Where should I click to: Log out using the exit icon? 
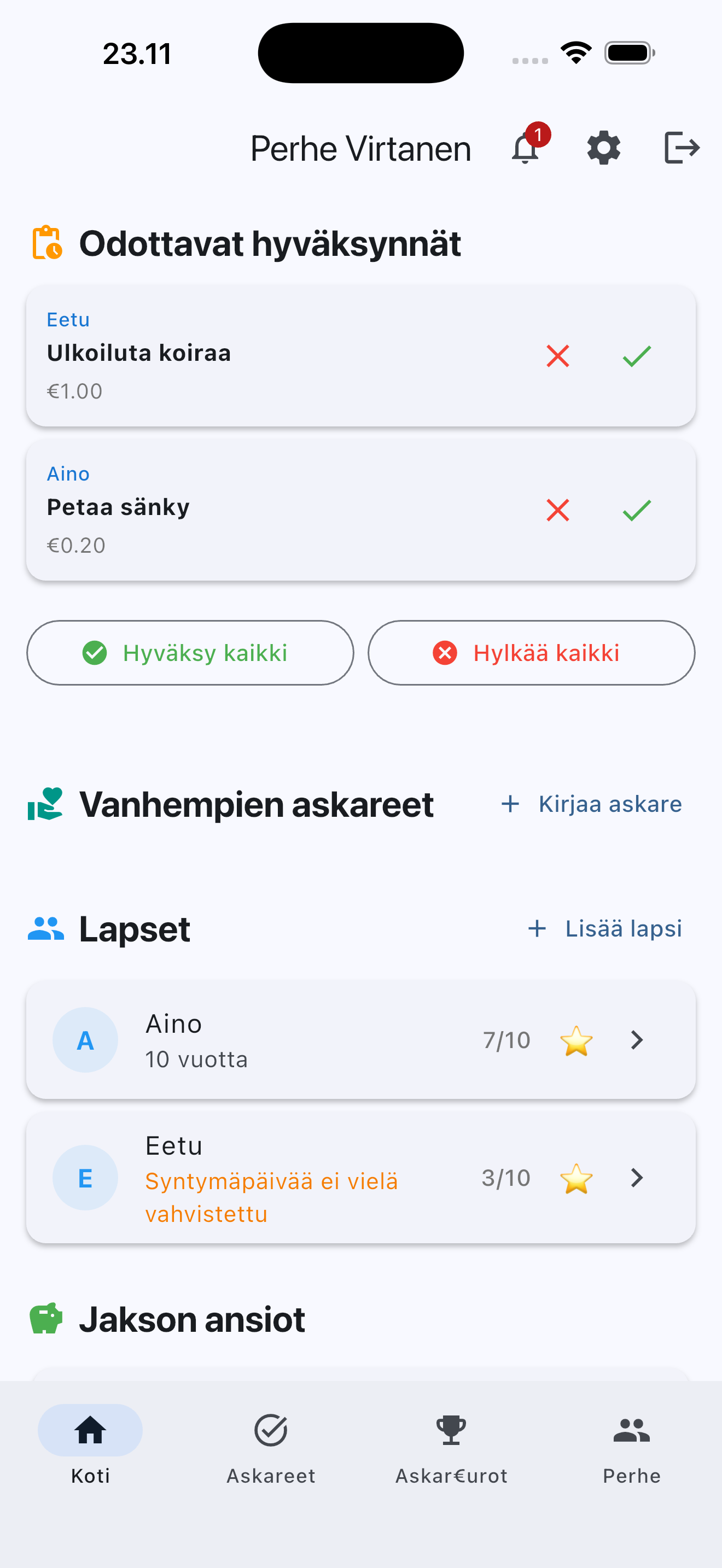click(x=681, y=147)
